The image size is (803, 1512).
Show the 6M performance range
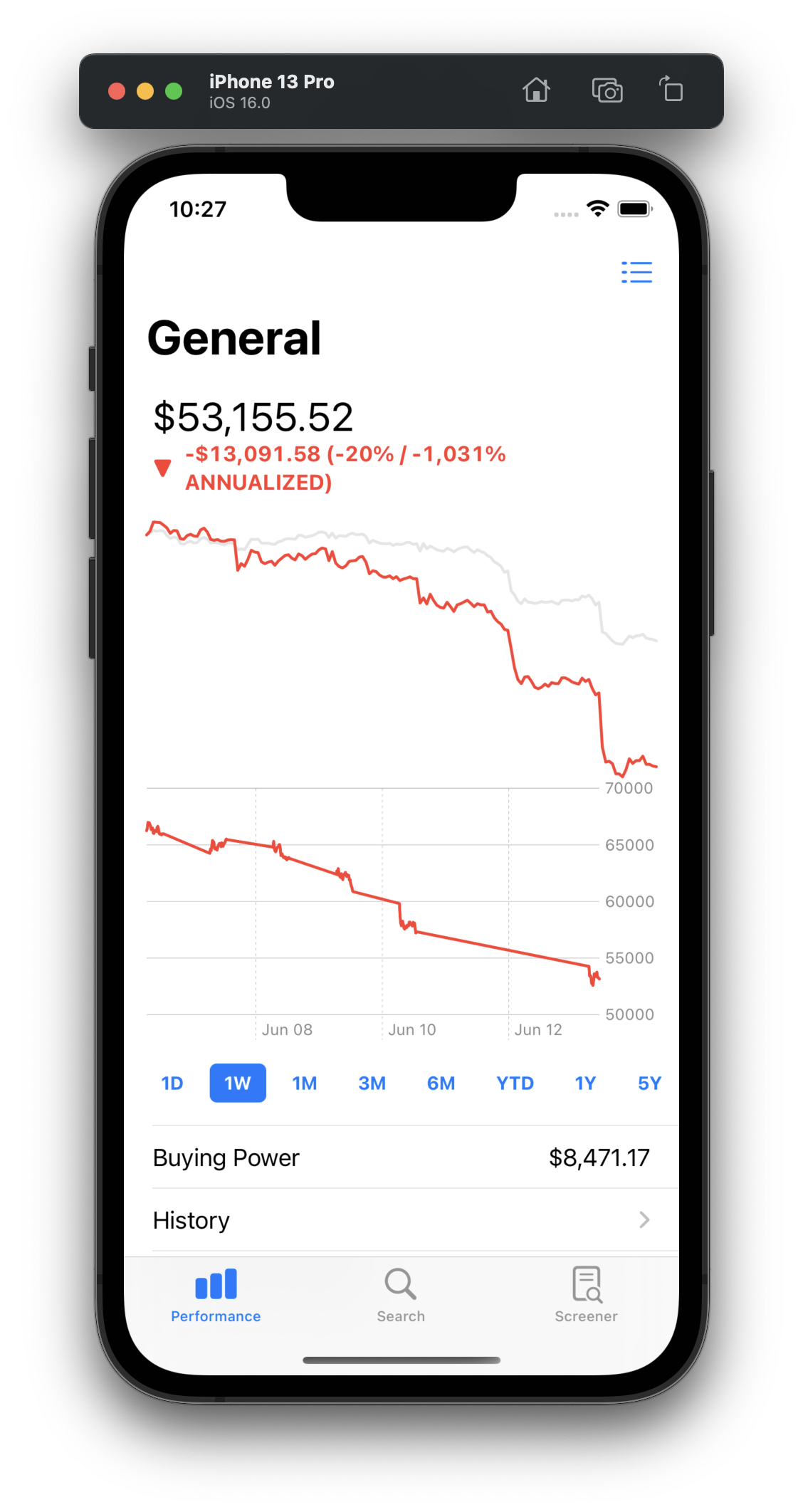[x=441, y=1083]
